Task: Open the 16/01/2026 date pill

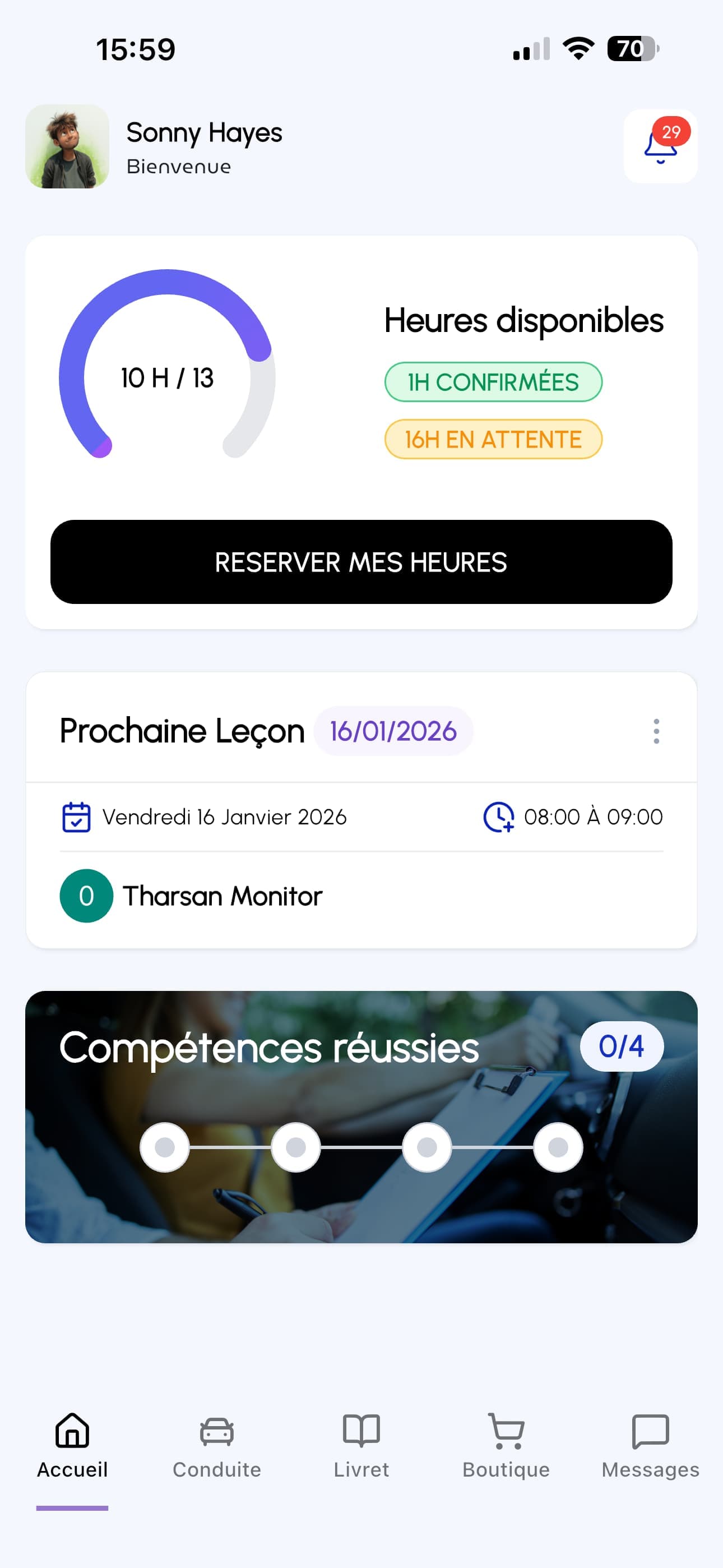Action: 392,732
